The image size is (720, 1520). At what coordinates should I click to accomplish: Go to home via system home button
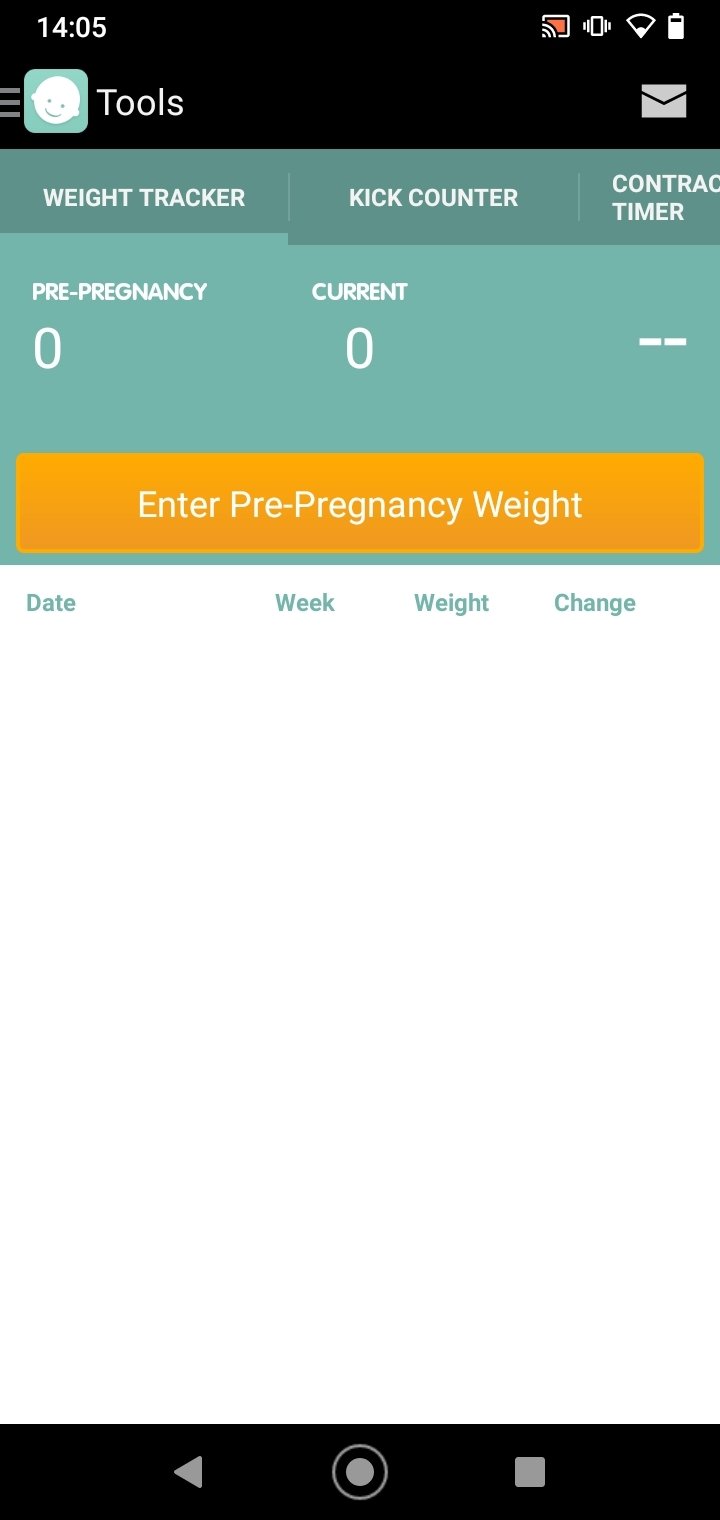point(360,1471)
